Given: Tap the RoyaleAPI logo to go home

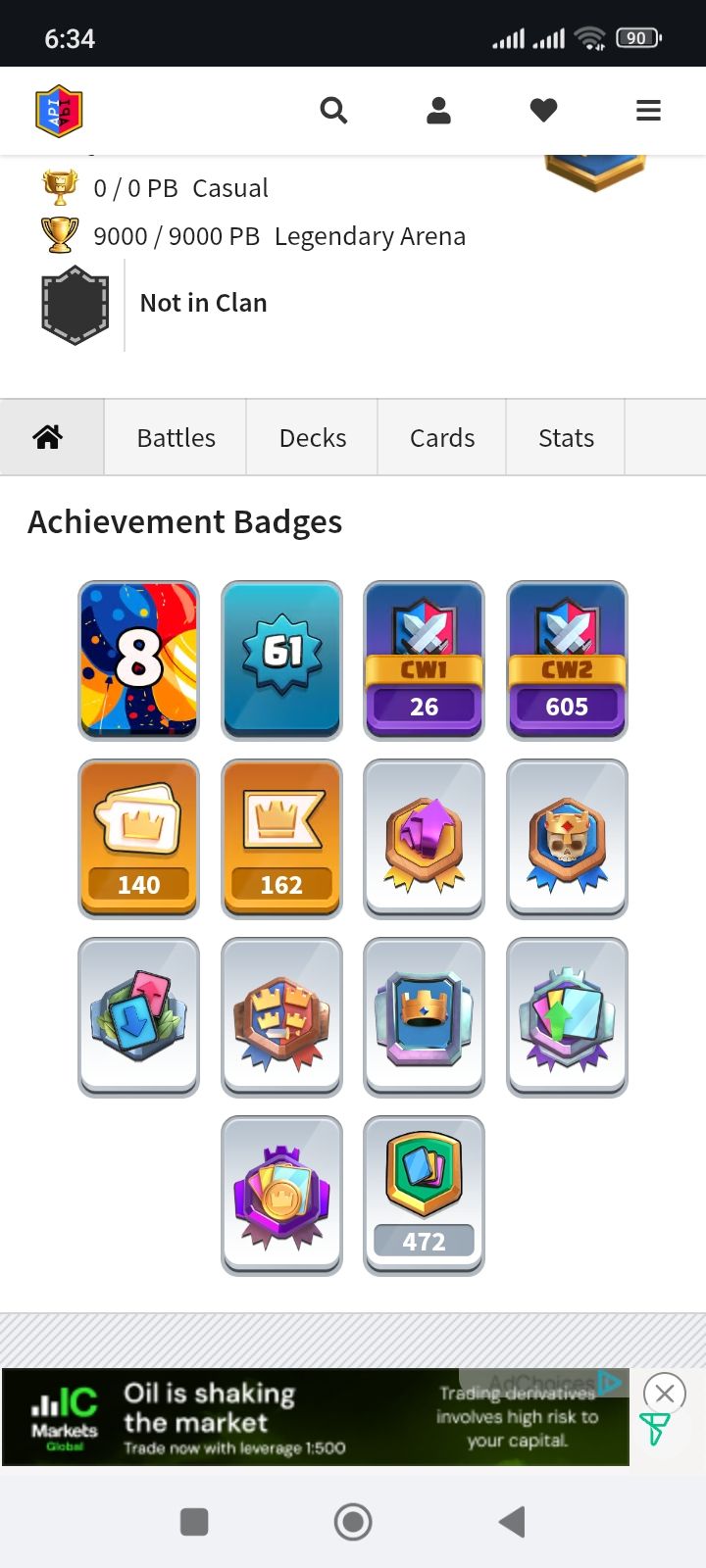Looking at the screenshot, I should (x=59, y=111).
